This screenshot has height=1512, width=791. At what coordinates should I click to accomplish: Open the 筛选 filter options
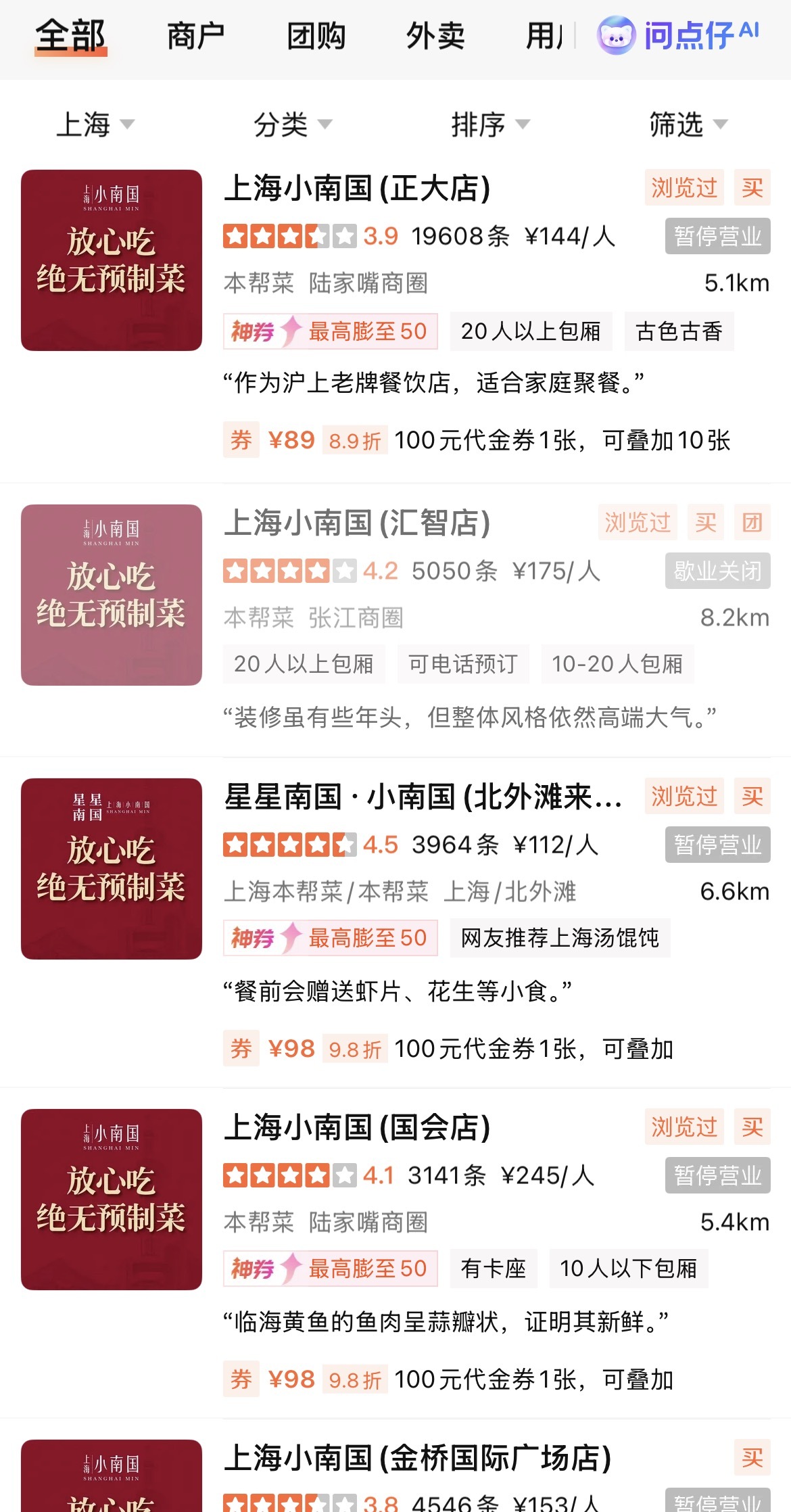688,124
